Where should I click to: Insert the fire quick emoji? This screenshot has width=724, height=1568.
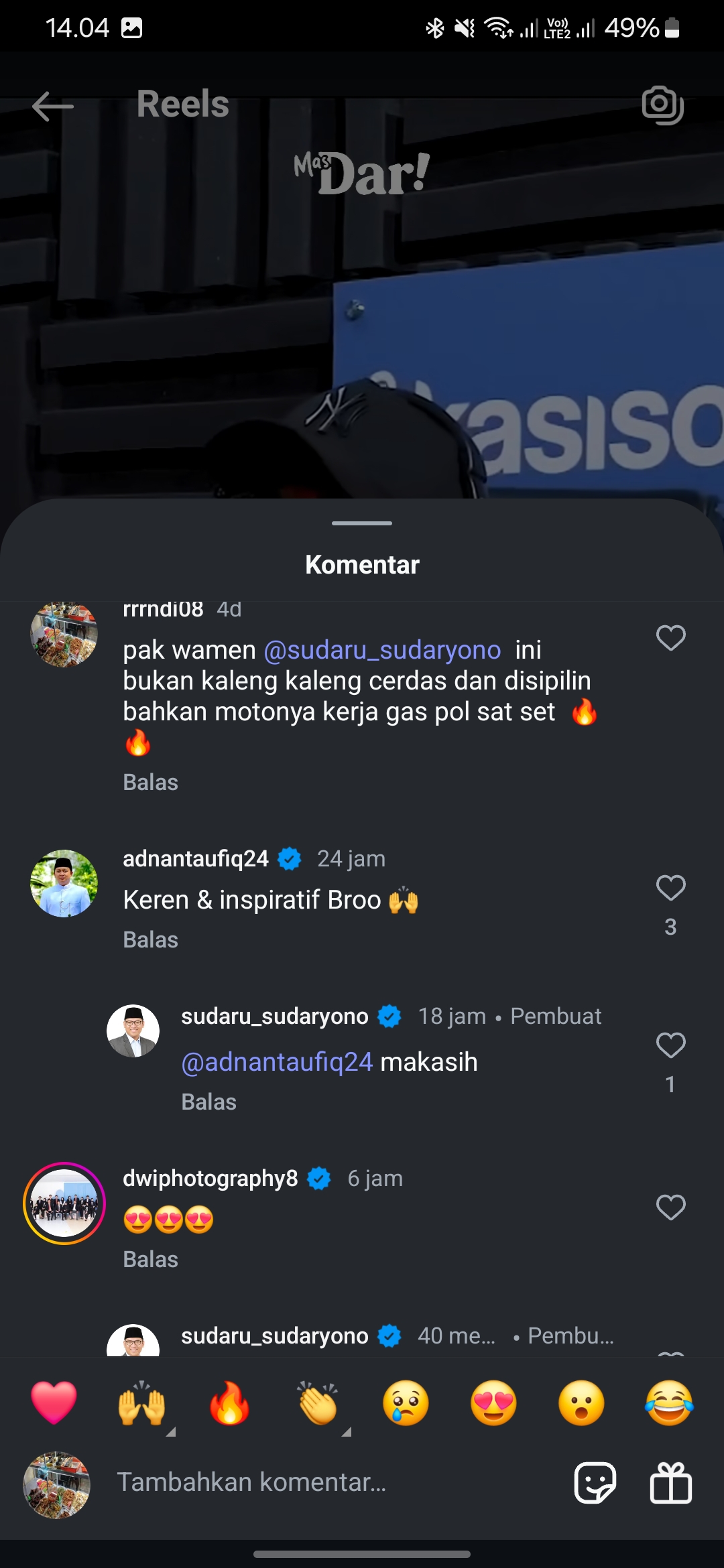click(x=229, y=1403)
